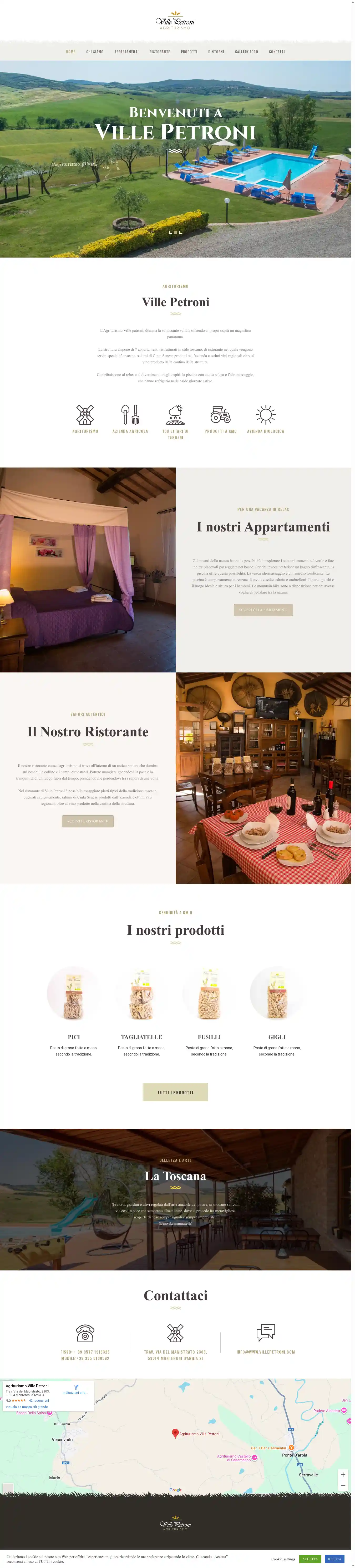This screenshot has height=1568, width=355.
Task: Open the Tagliatelle product card
Action: [141, 1036]
